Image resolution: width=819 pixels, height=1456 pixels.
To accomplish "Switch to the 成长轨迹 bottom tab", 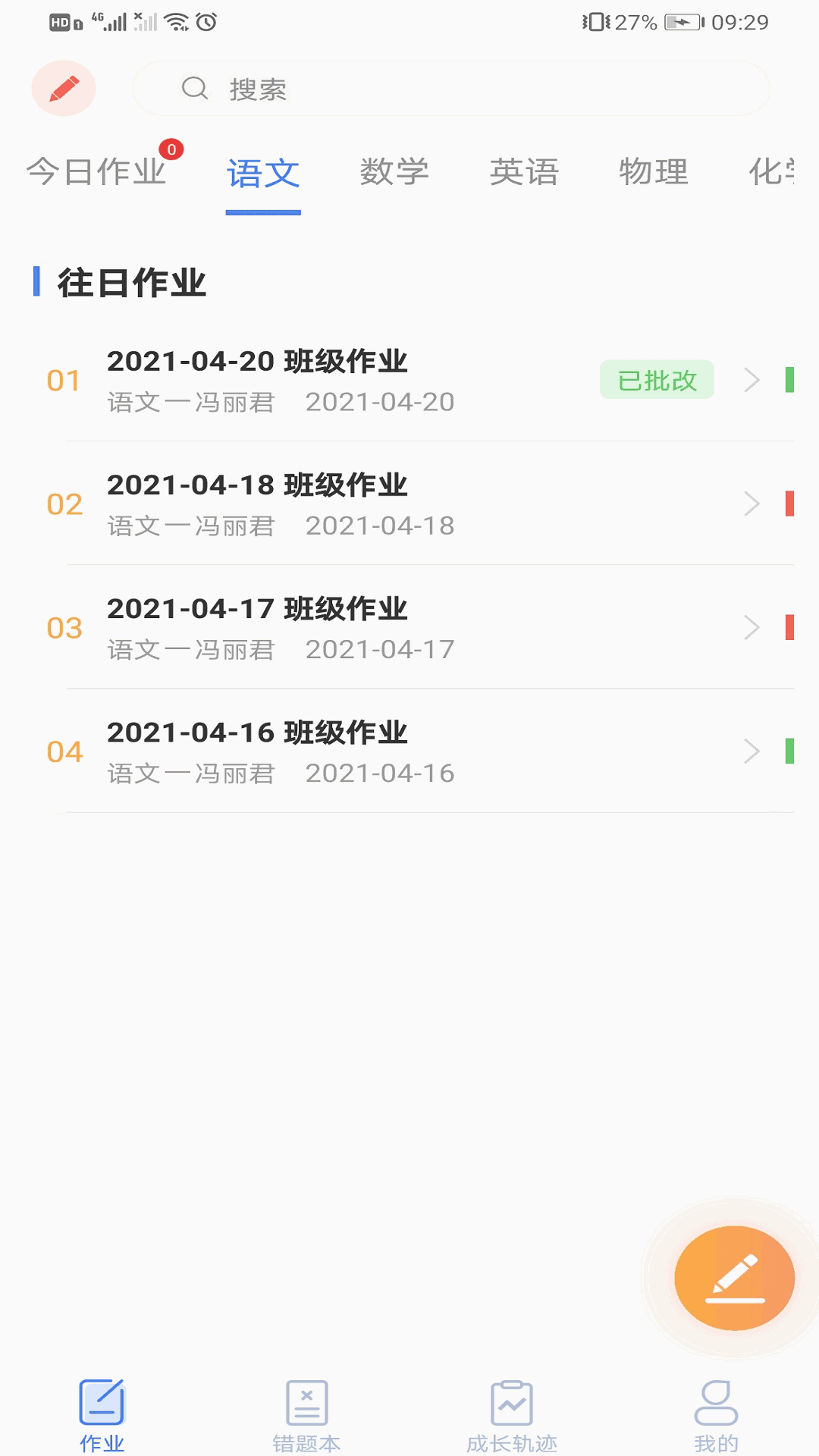I will coord(512,1415).
